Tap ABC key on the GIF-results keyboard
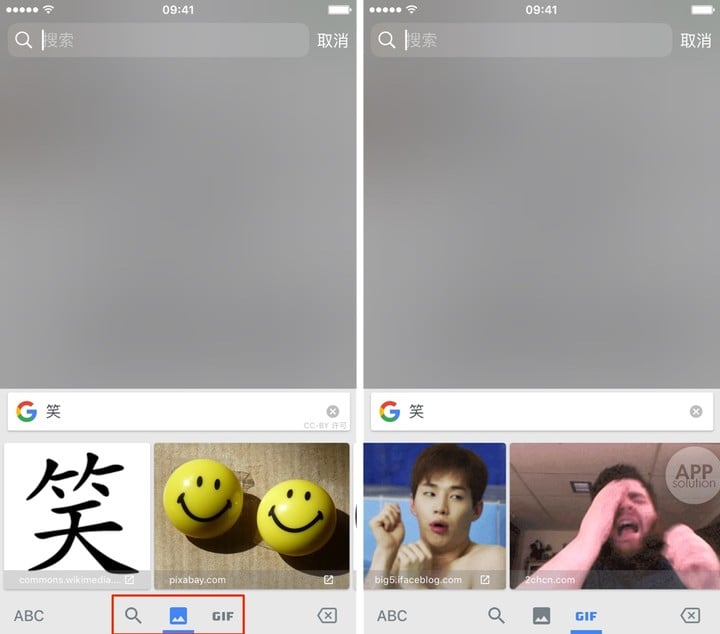Viewport: 720px width, 634px height. coord(392,616)
